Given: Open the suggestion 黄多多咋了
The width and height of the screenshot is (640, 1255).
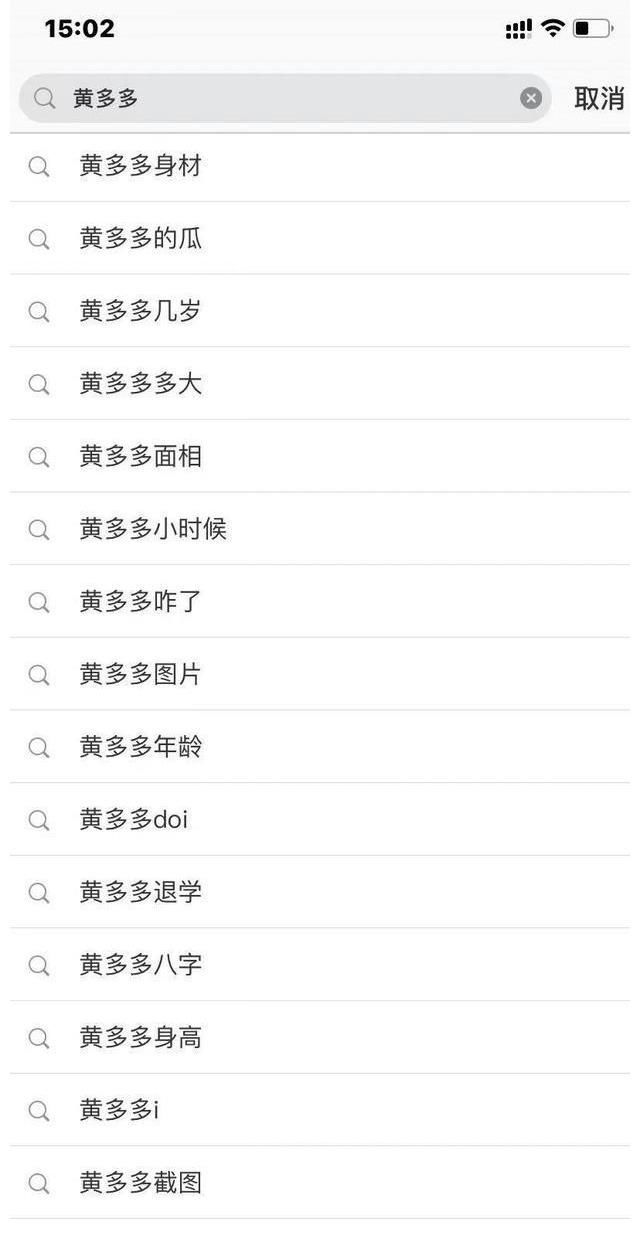Looking at the screenshot, I should click(x=141, y=602).
